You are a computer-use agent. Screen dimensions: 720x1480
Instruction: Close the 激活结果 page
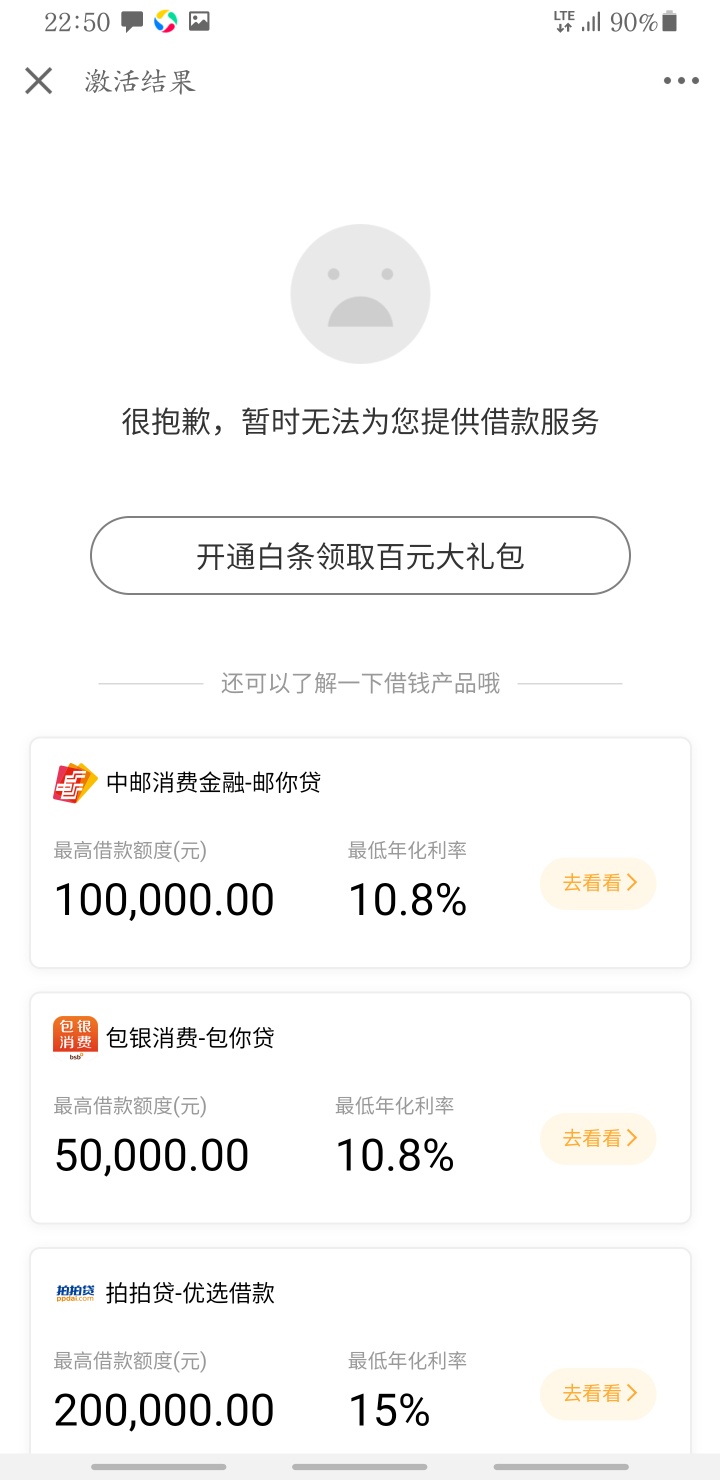[x=38, y=81]
